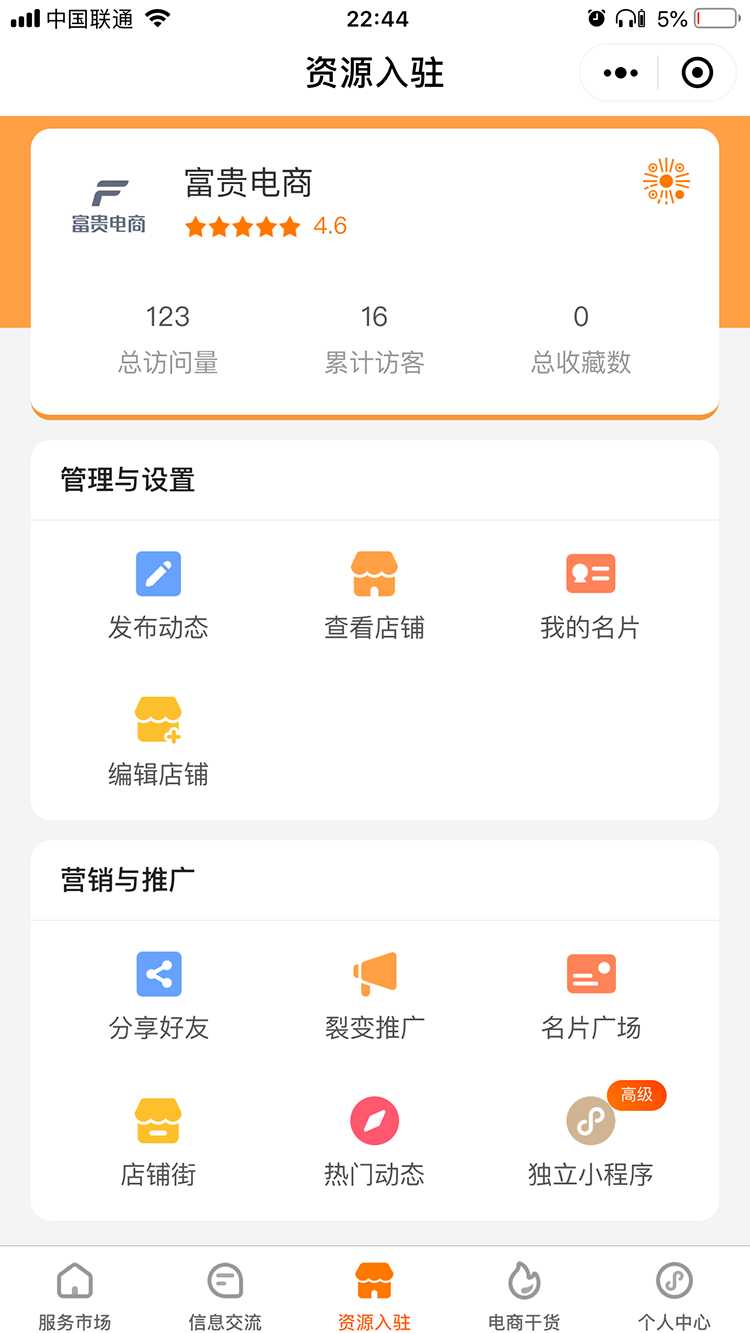Select the 资源入驻 tab

375,1295
